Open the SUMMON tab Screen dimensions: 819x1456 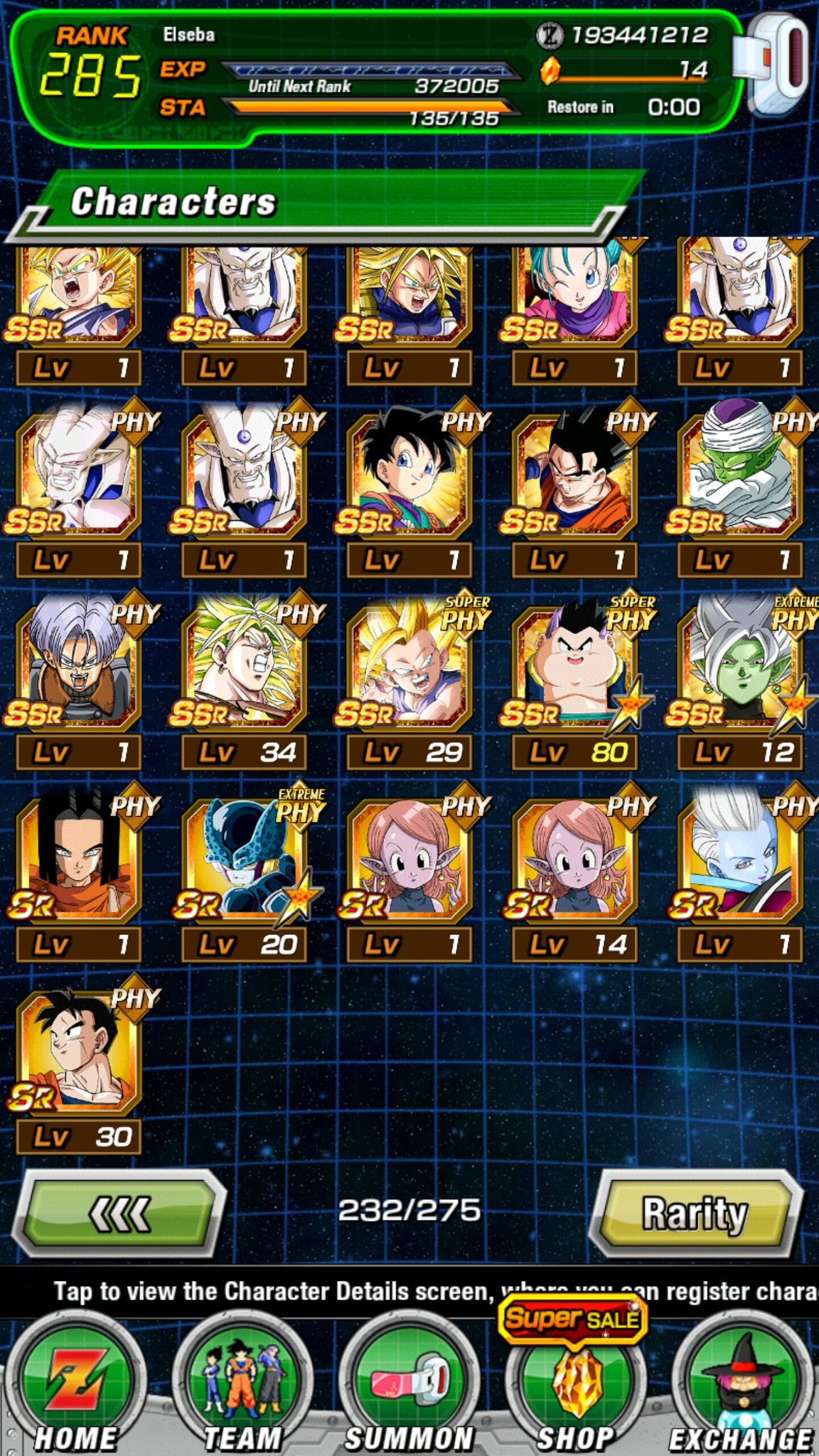pyautogui.click(x=409, y=1385)
